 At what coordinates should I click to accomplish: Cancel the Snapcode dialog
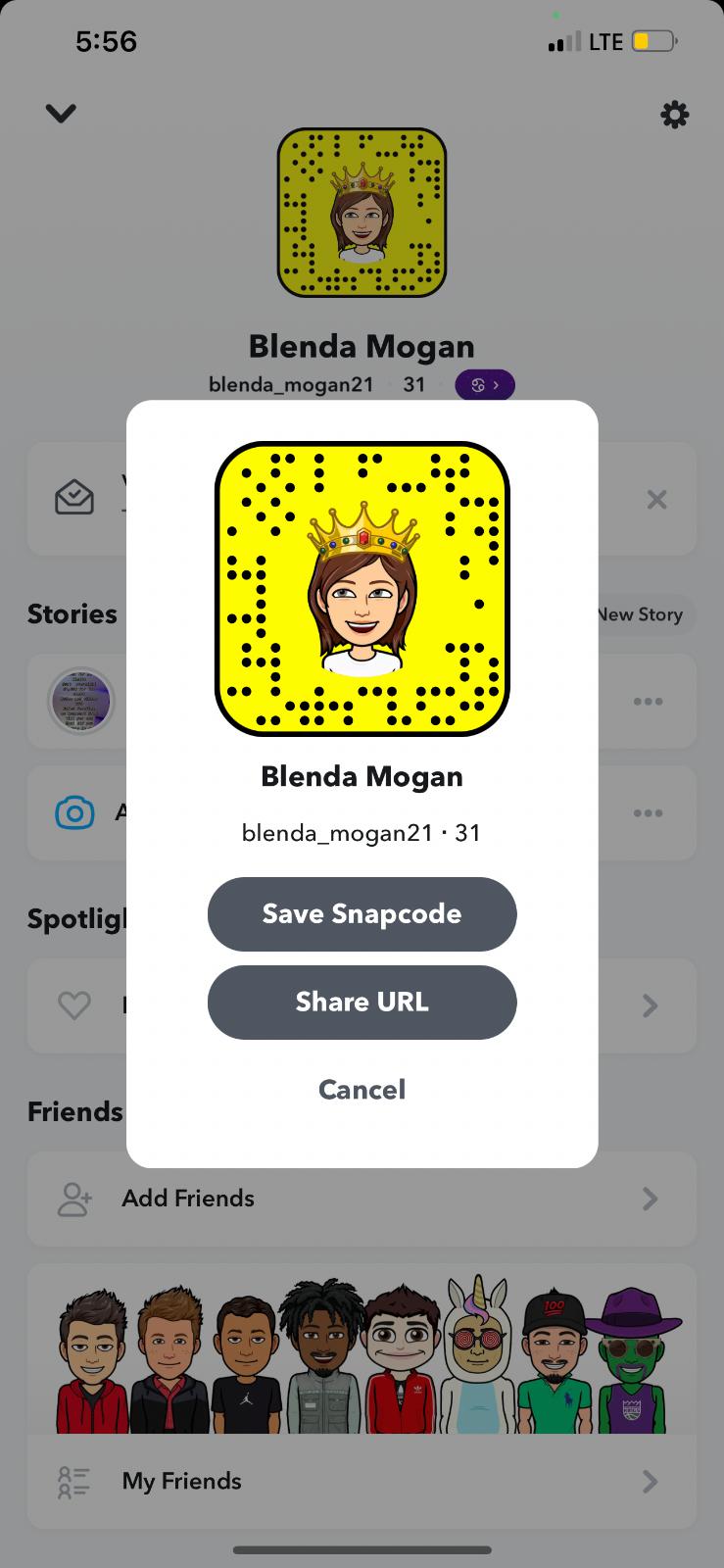pos(362,1089)
